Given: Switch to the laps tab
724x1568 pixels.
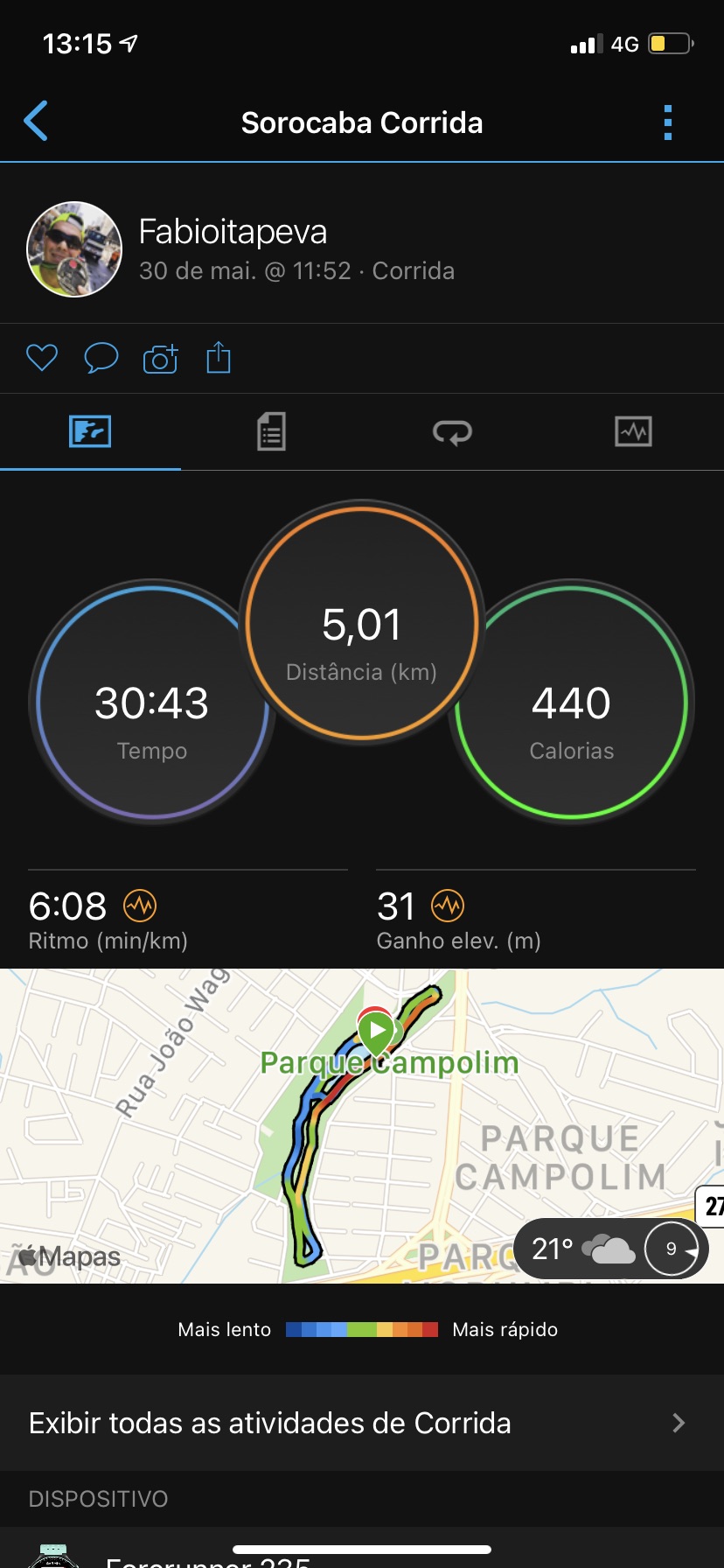Looking at the screenshot, I should (x=452, y=431).
